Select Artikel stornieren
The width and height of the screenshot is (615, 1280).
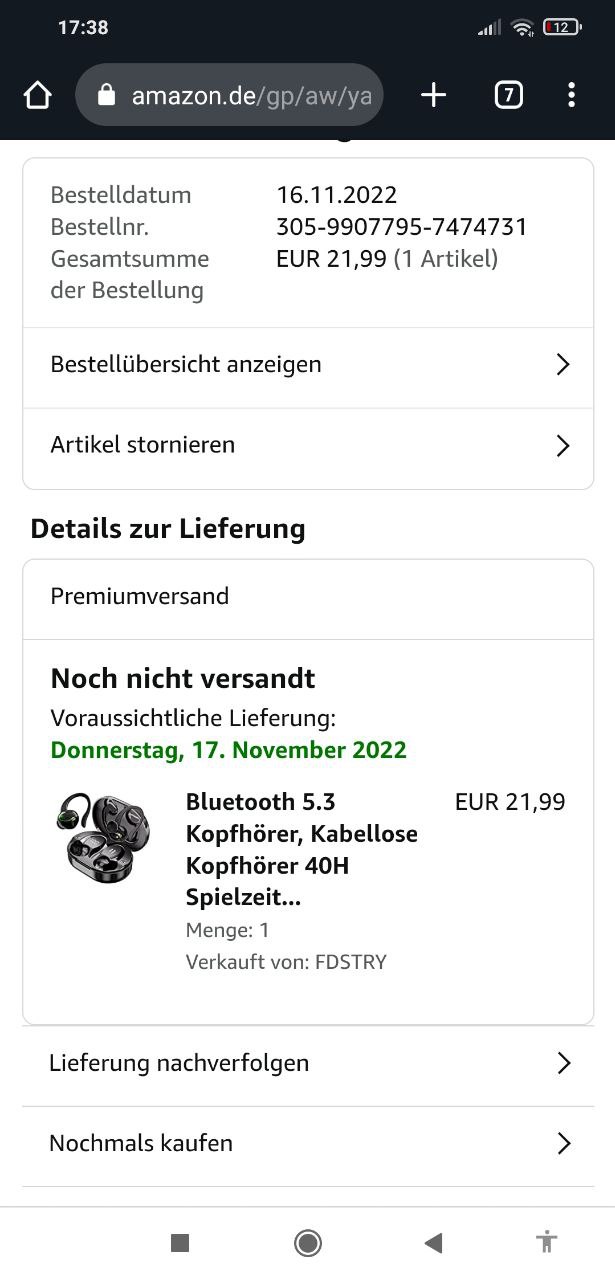pos(308,445)
